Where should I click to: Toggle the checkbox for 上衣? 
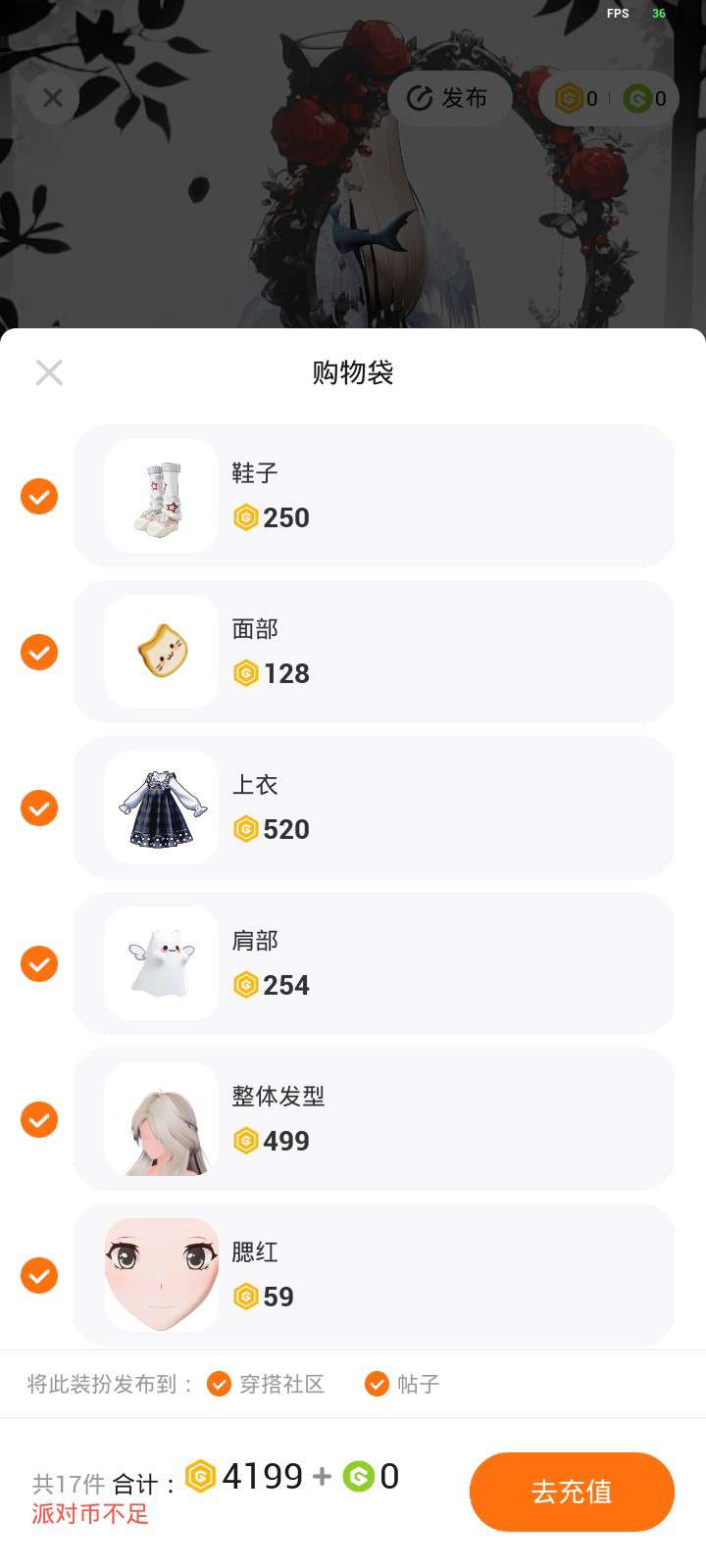39,808
